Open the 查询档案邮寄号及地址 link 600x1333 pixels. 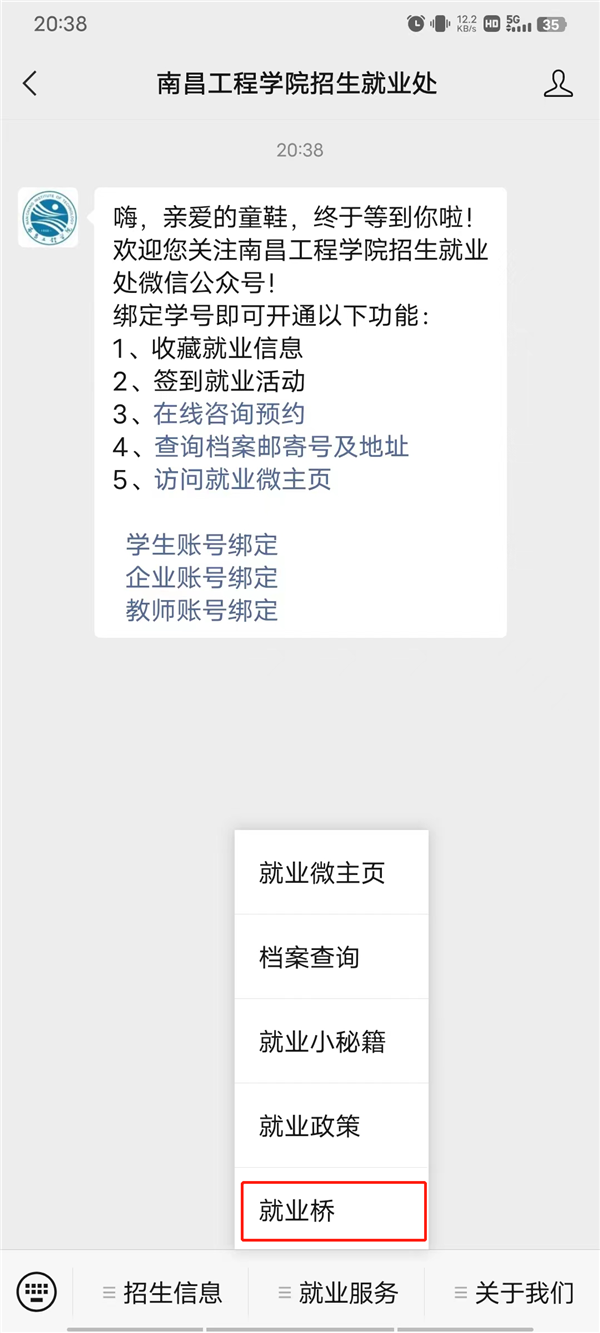(x=281, y=446)
